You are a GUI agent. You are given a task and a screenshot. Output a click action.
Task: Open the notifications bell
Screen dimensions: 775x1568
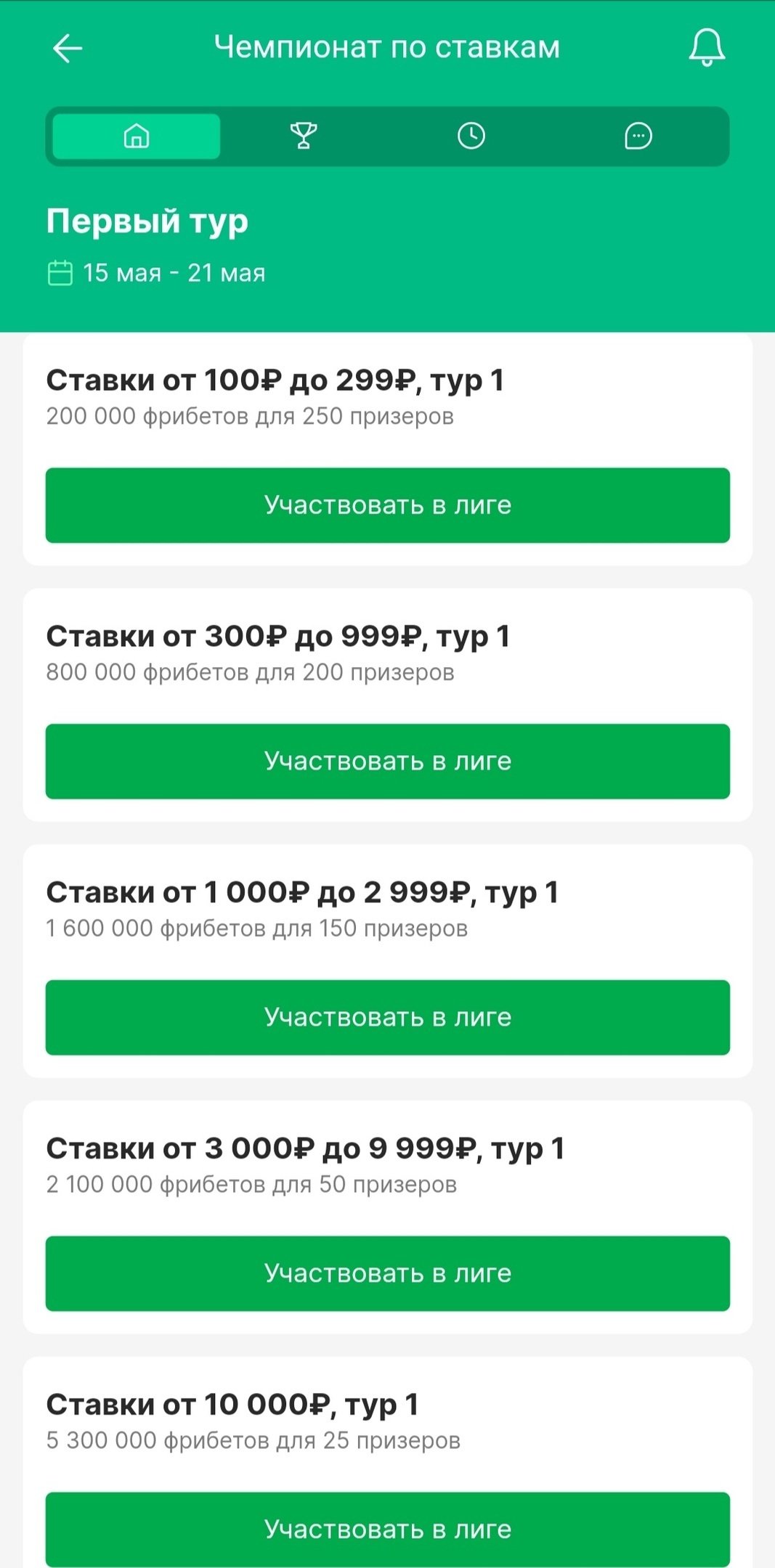[x=706, y=48]
